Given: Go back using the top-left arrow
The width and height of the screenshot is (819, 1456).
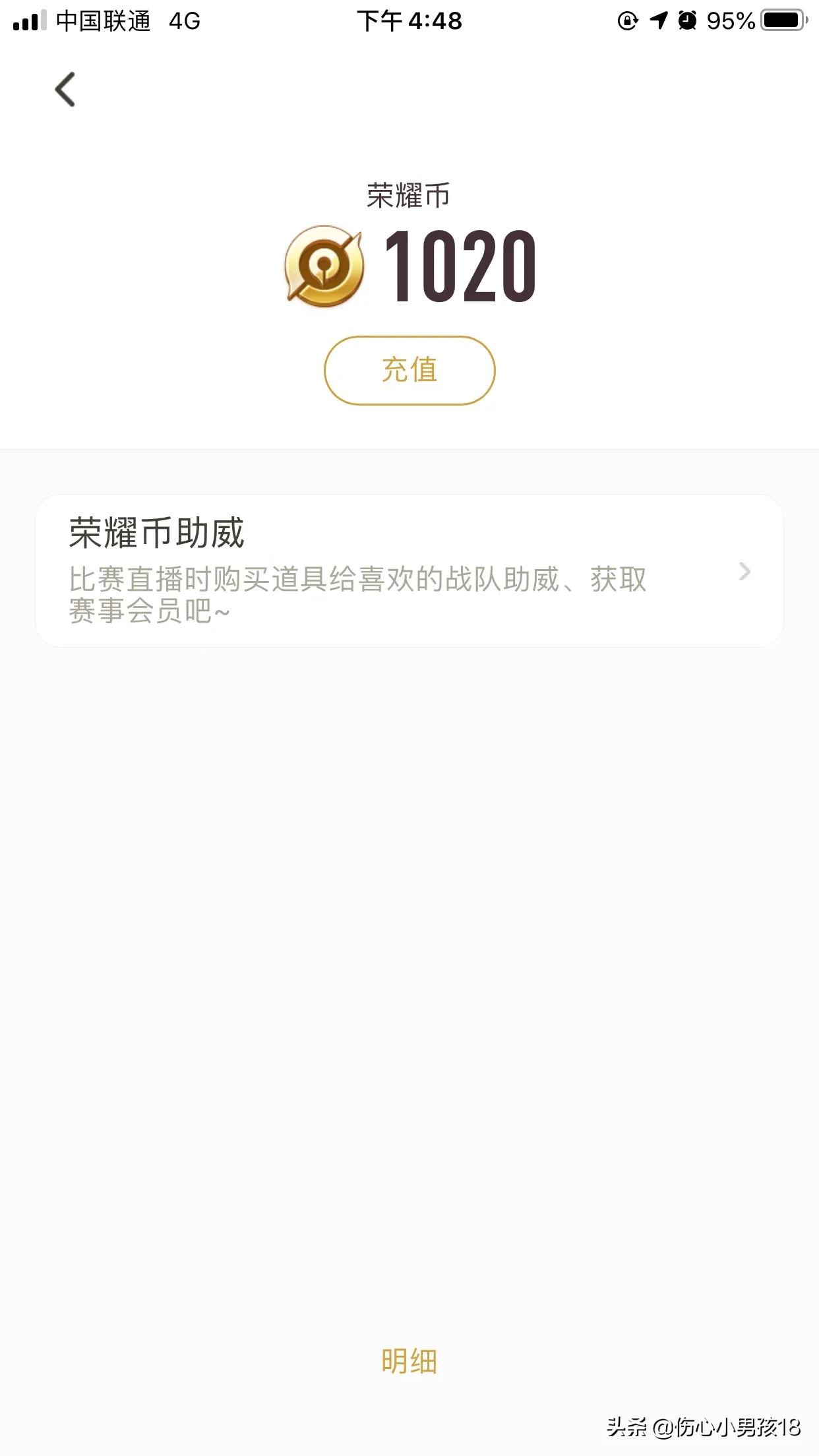Looking at the screenshot, I should pos(65,90).
